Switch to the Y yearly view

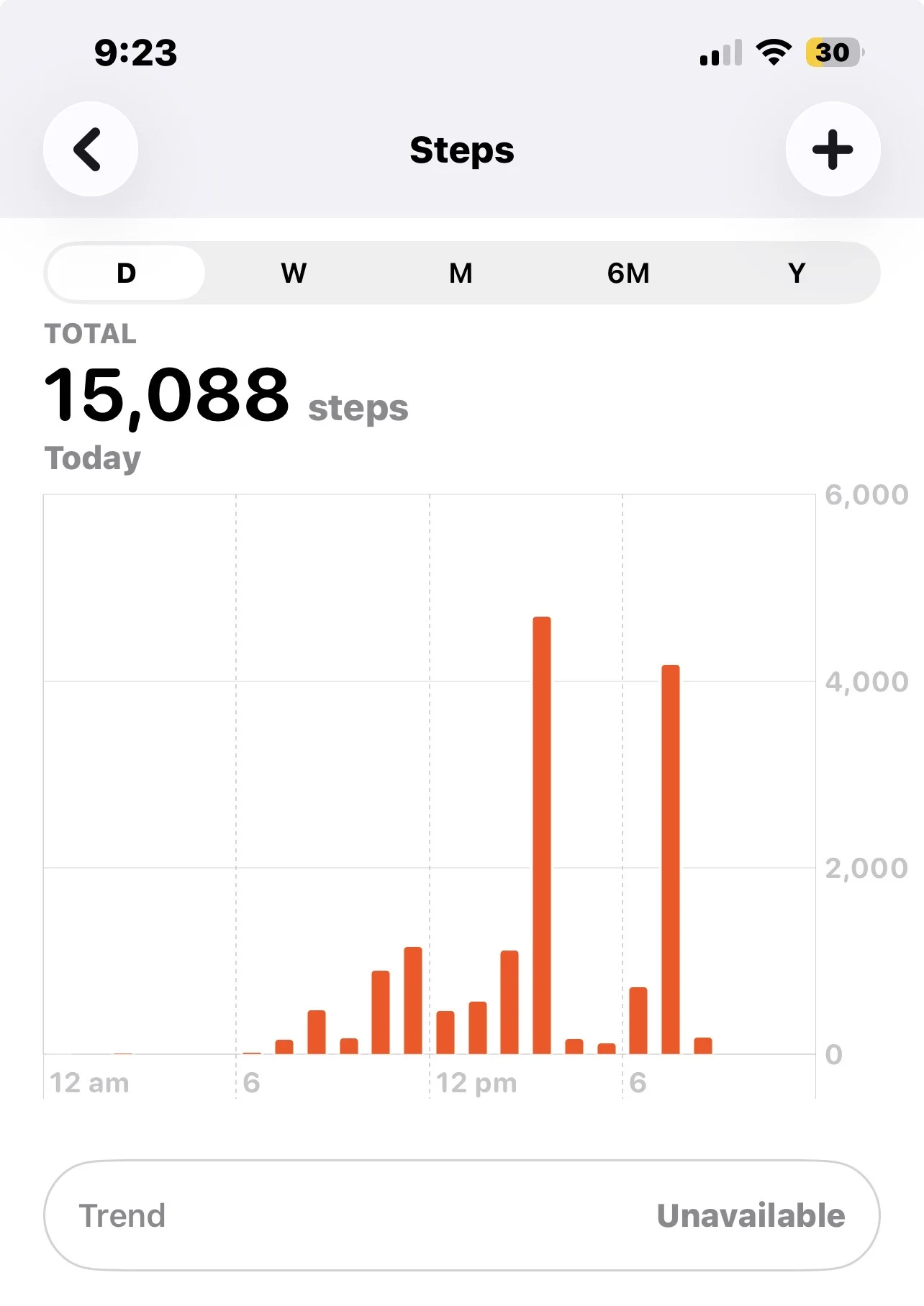pyautogui.click(x=796, y=273)
